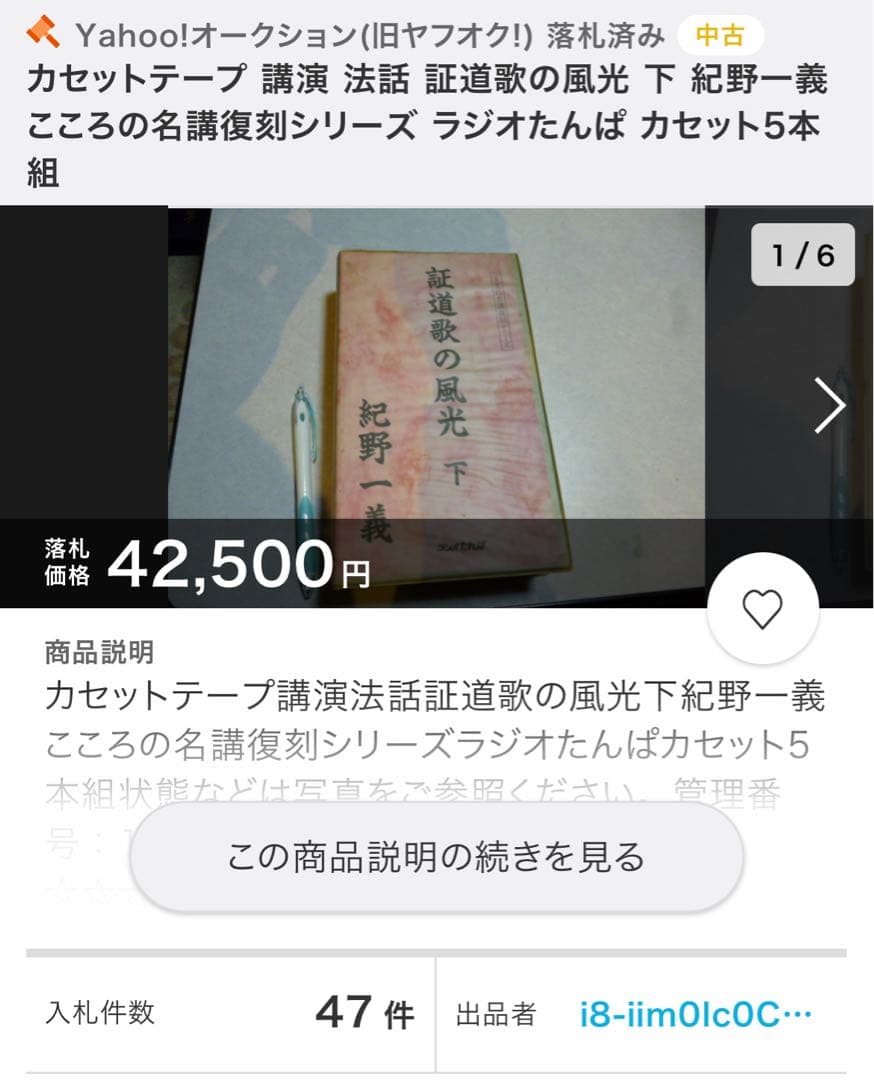Viewport: 874px width, 1080px height.
Task: Reveal hidden description text behind overlay
Action: [437, 855]
